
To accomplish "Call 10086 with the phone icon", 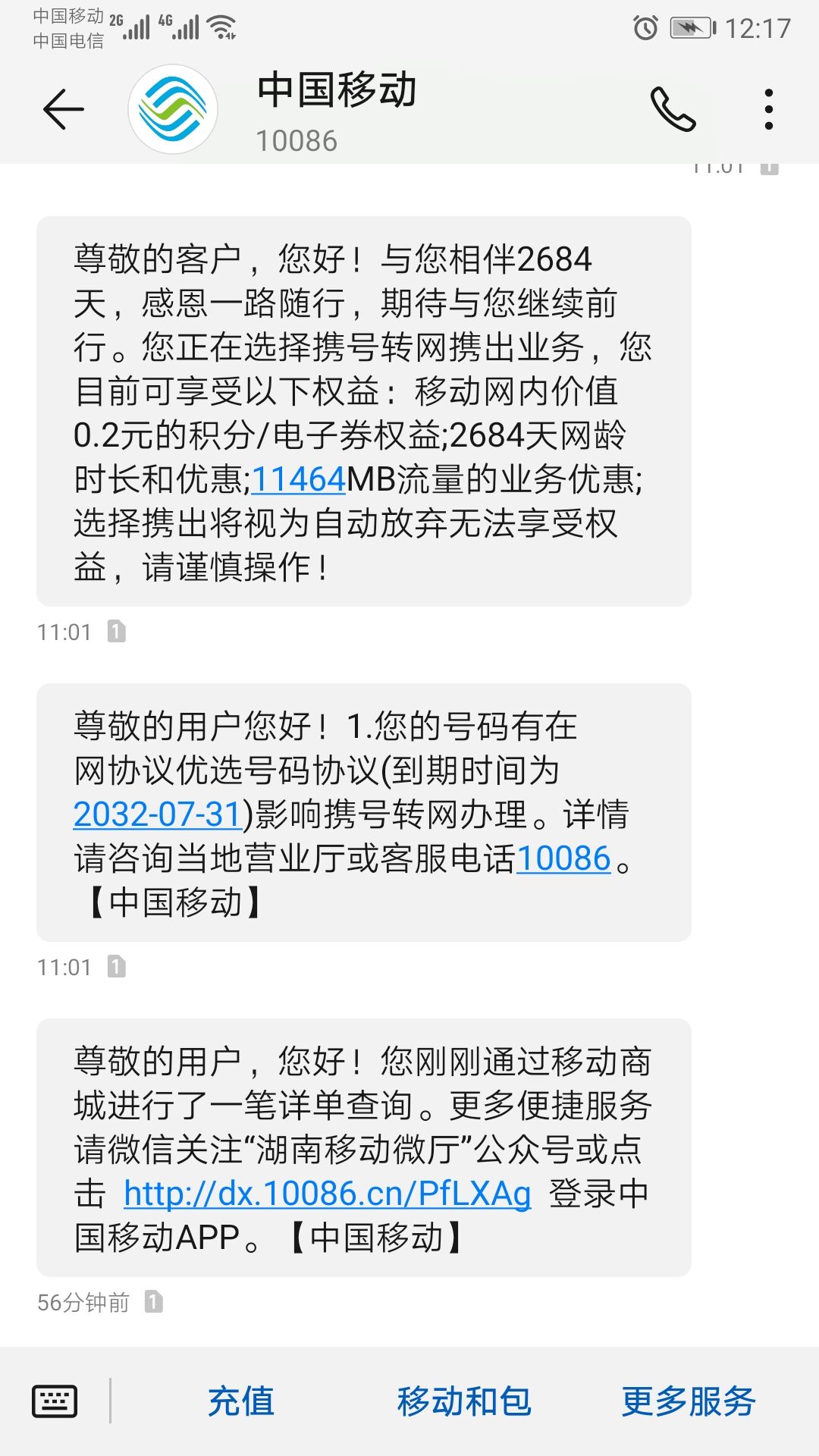I will [673, 109].
